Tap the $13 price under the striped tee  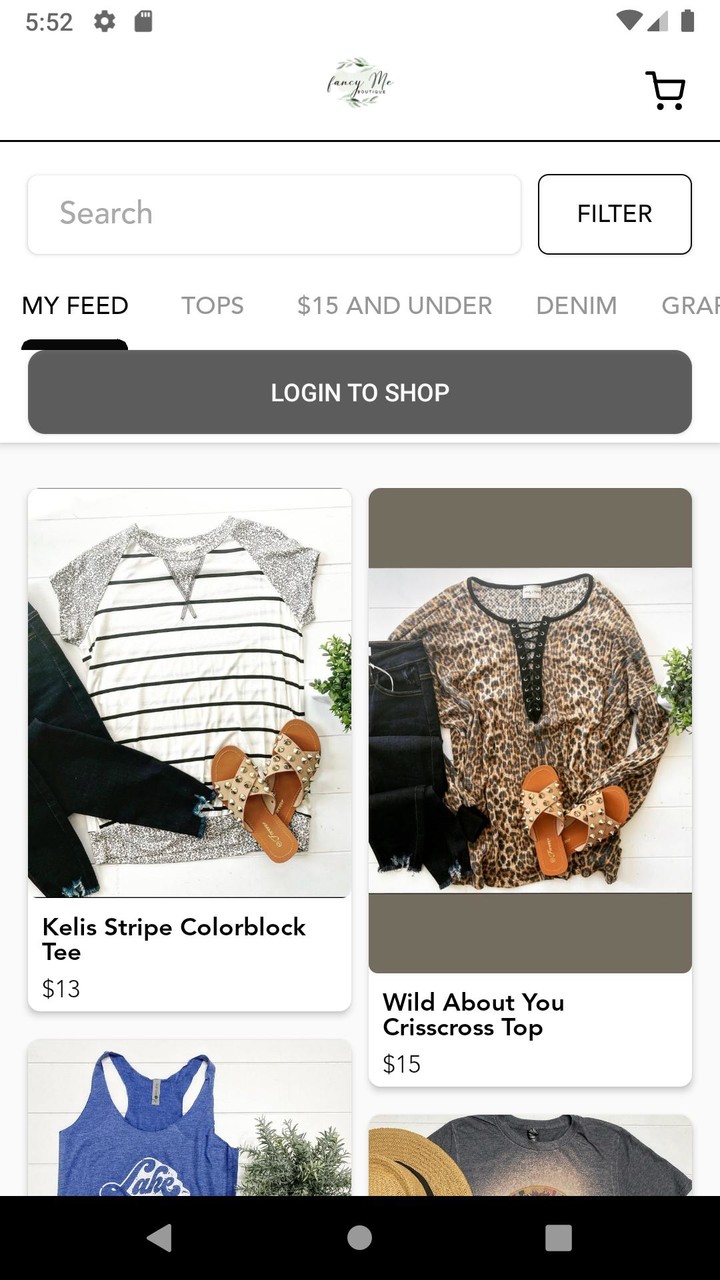[x=61, y=989]
